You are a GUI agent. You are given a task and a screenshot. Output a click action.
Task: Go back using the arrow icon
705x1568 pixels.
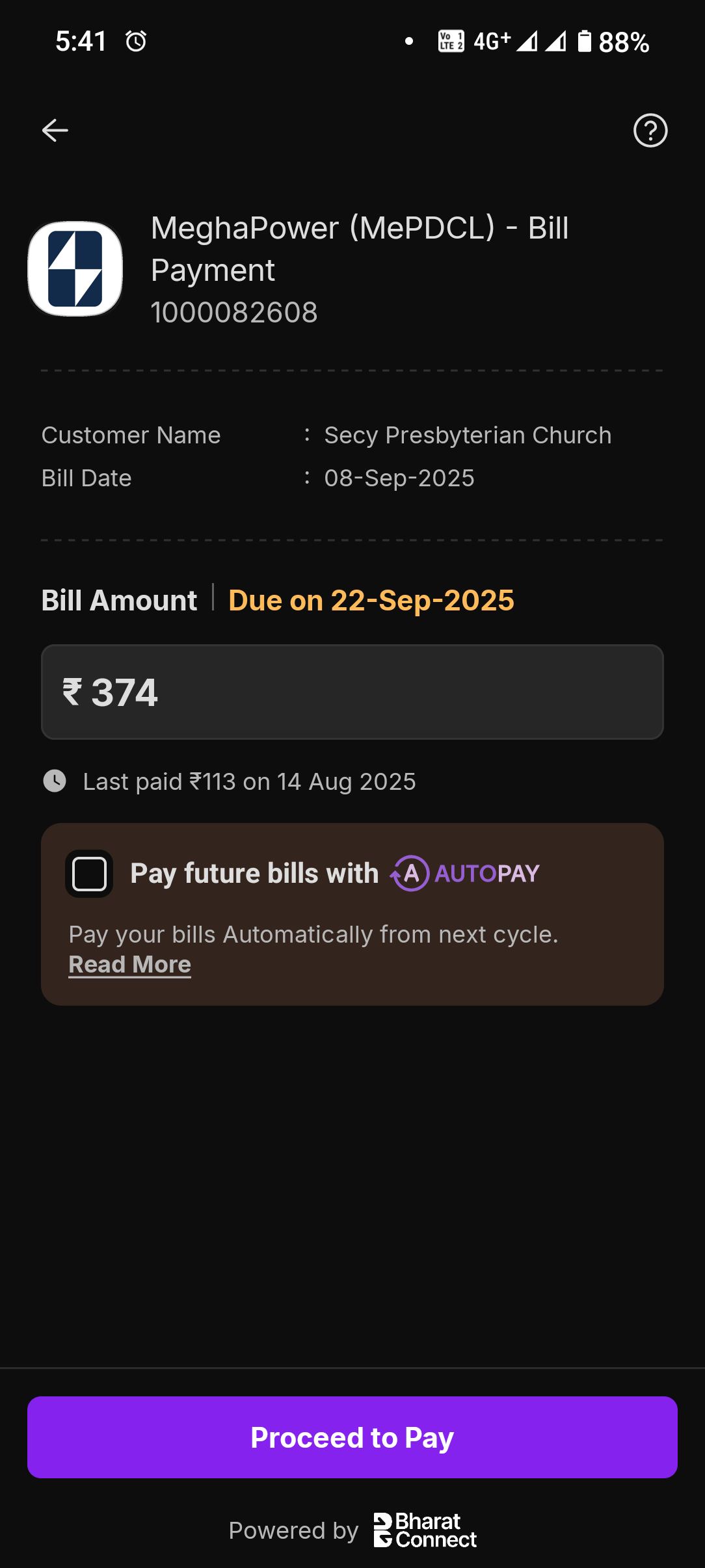[x=55, y=131]
